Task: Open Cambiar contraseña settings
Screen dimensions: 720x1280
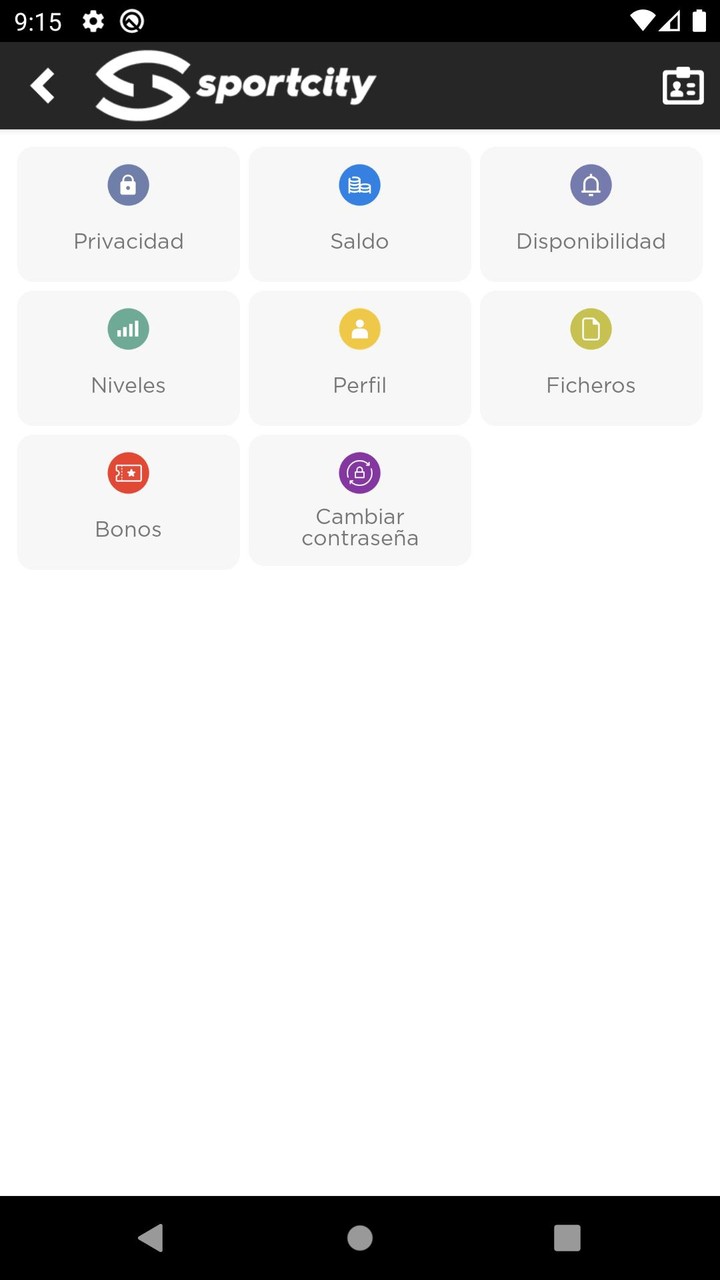Action: click(x=360, y=500)
